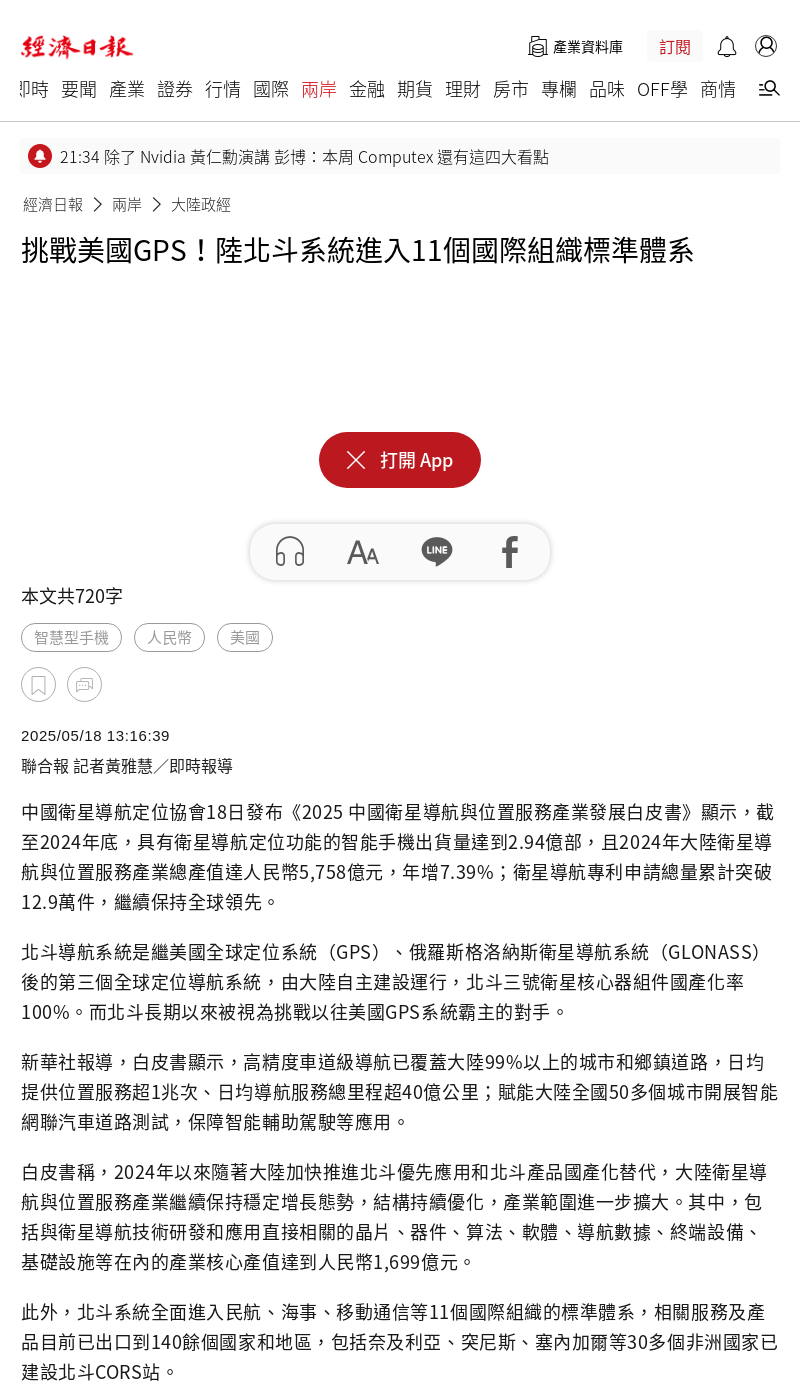The width and height of the screenshot is (800, 1400).
Task: Switch to the 國際 tab
Action: [x=271, y=89]
